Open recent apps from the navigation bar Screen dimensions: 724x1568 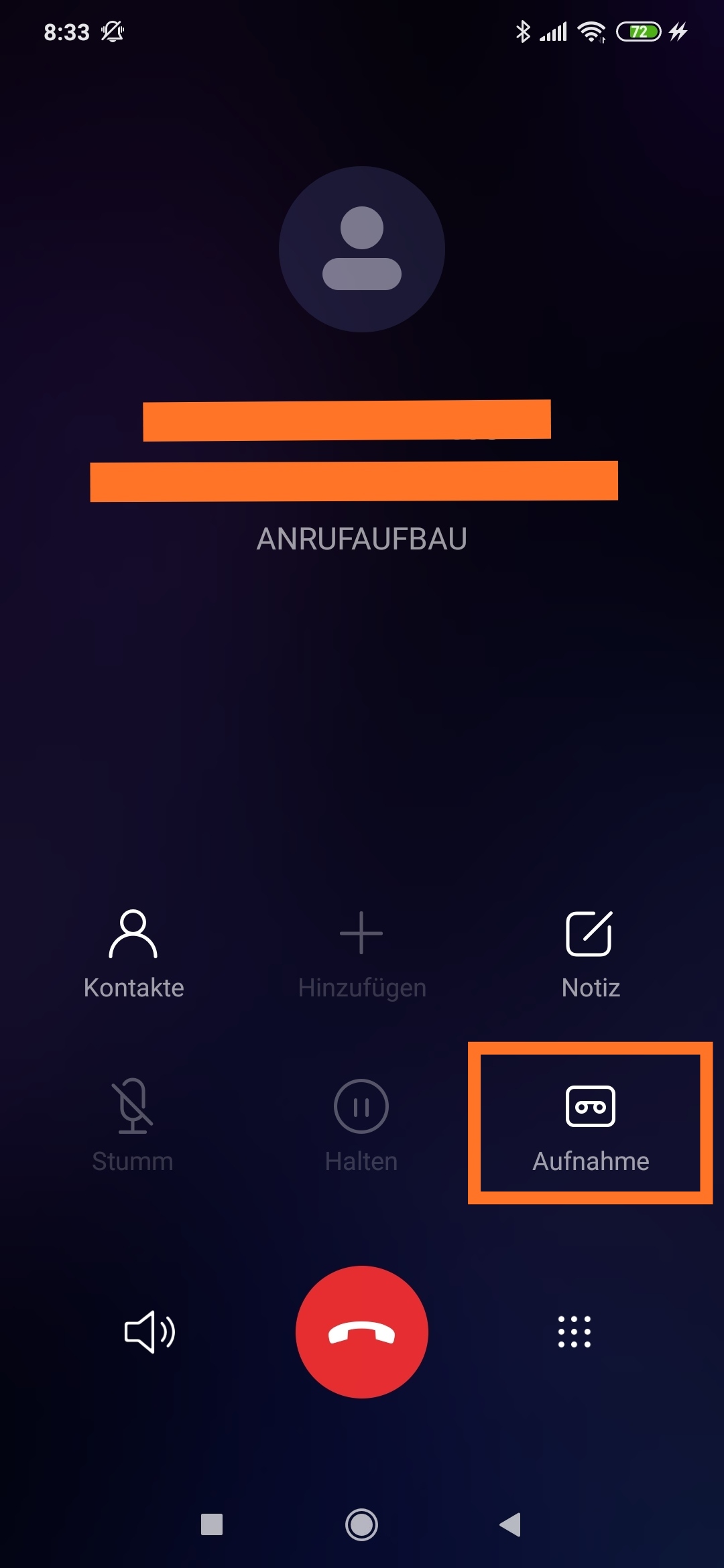tap(212, 1524)
